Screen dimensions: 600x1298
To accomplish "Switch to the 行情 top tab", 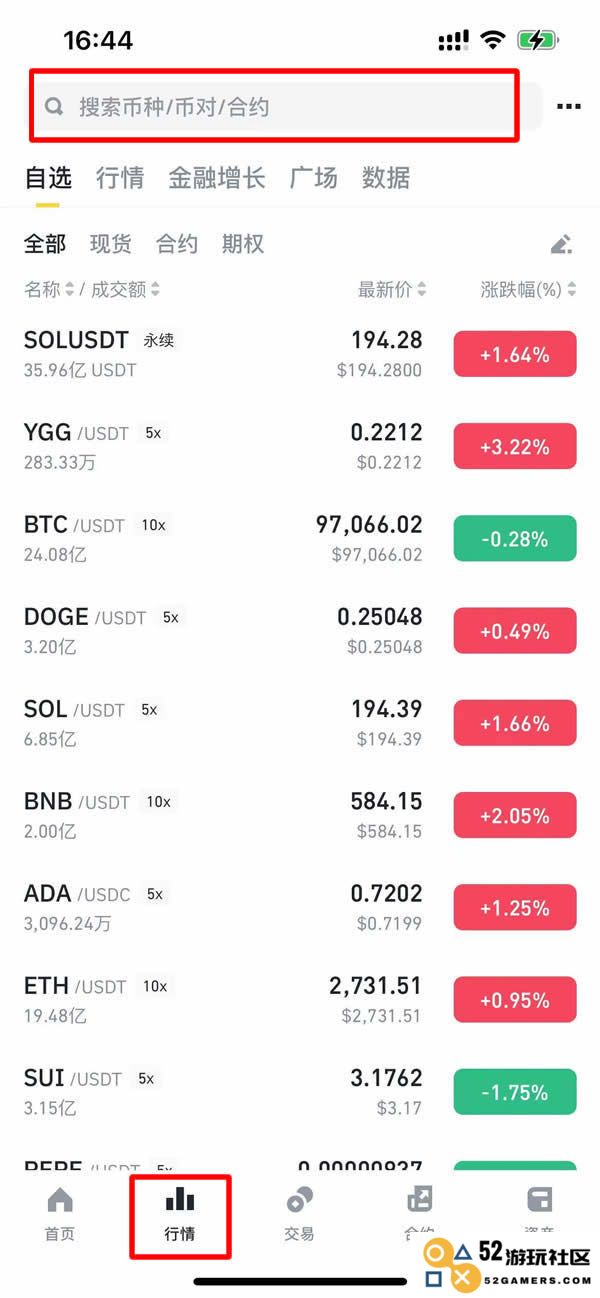I will 120,178.
